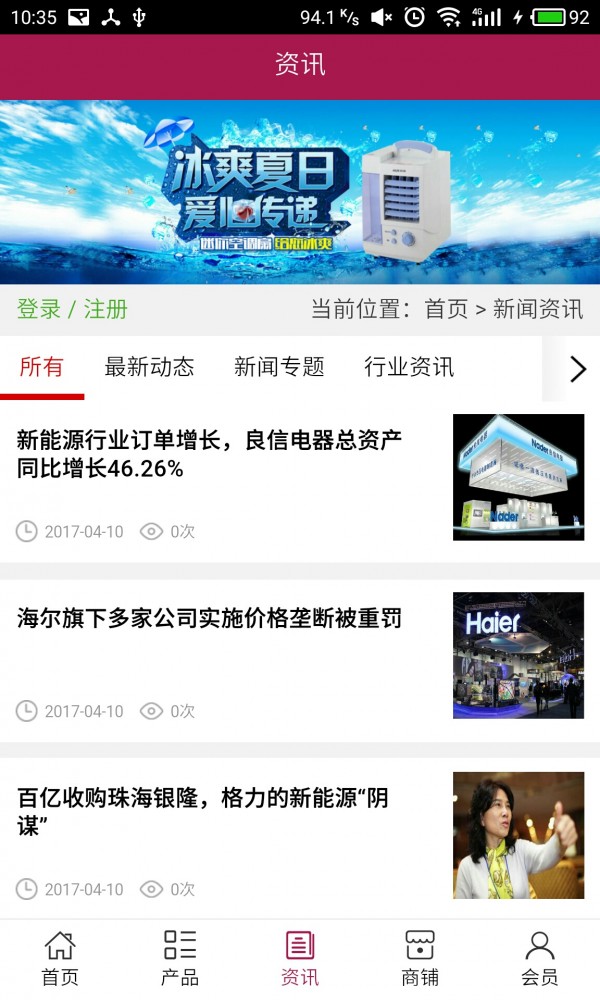
Task: Open the 冰爽夏日 promotional banner
Action: [300, 192]
